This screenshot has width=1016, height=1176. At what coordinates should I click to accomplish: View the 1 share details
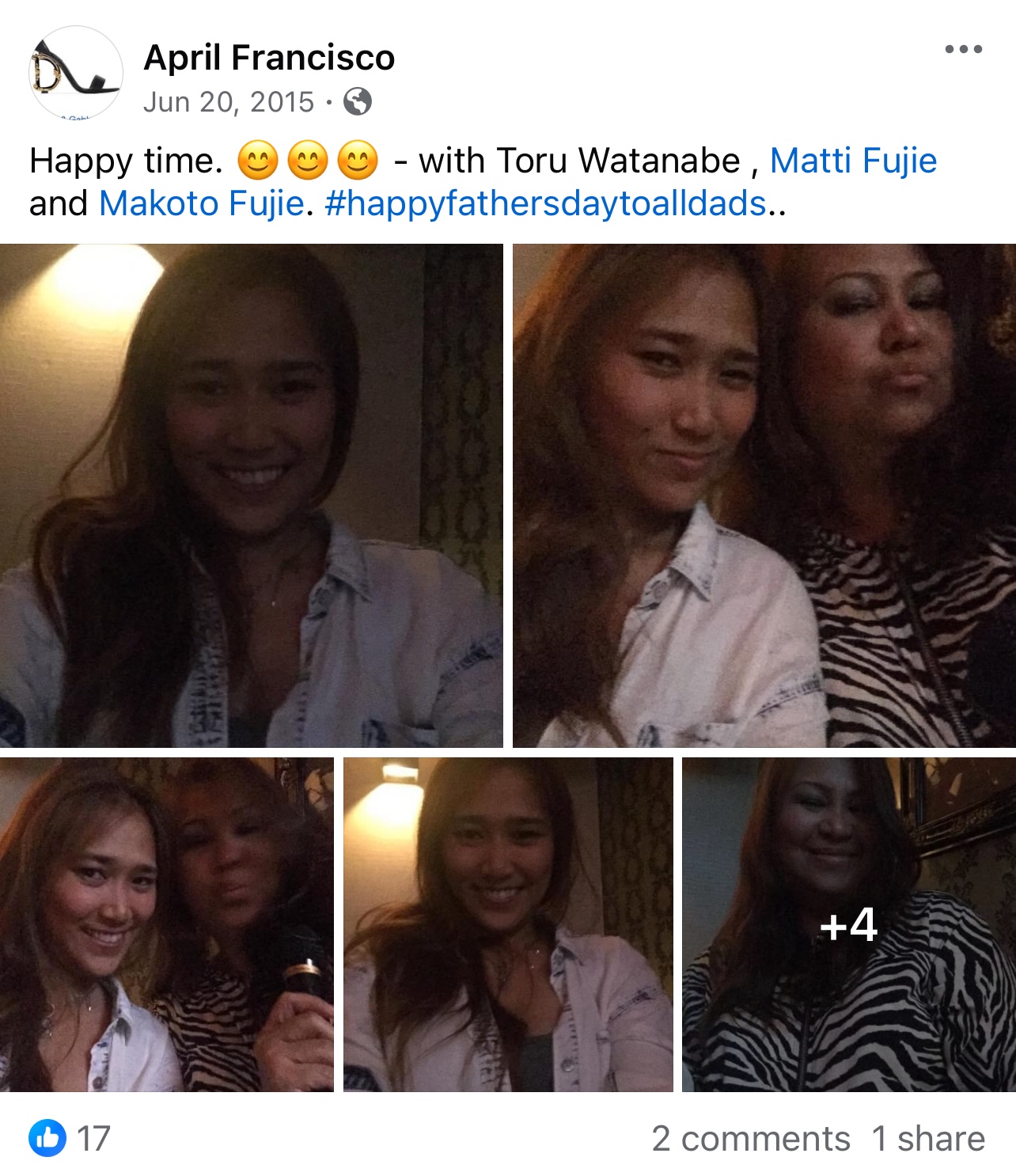tap(927, 1138)
